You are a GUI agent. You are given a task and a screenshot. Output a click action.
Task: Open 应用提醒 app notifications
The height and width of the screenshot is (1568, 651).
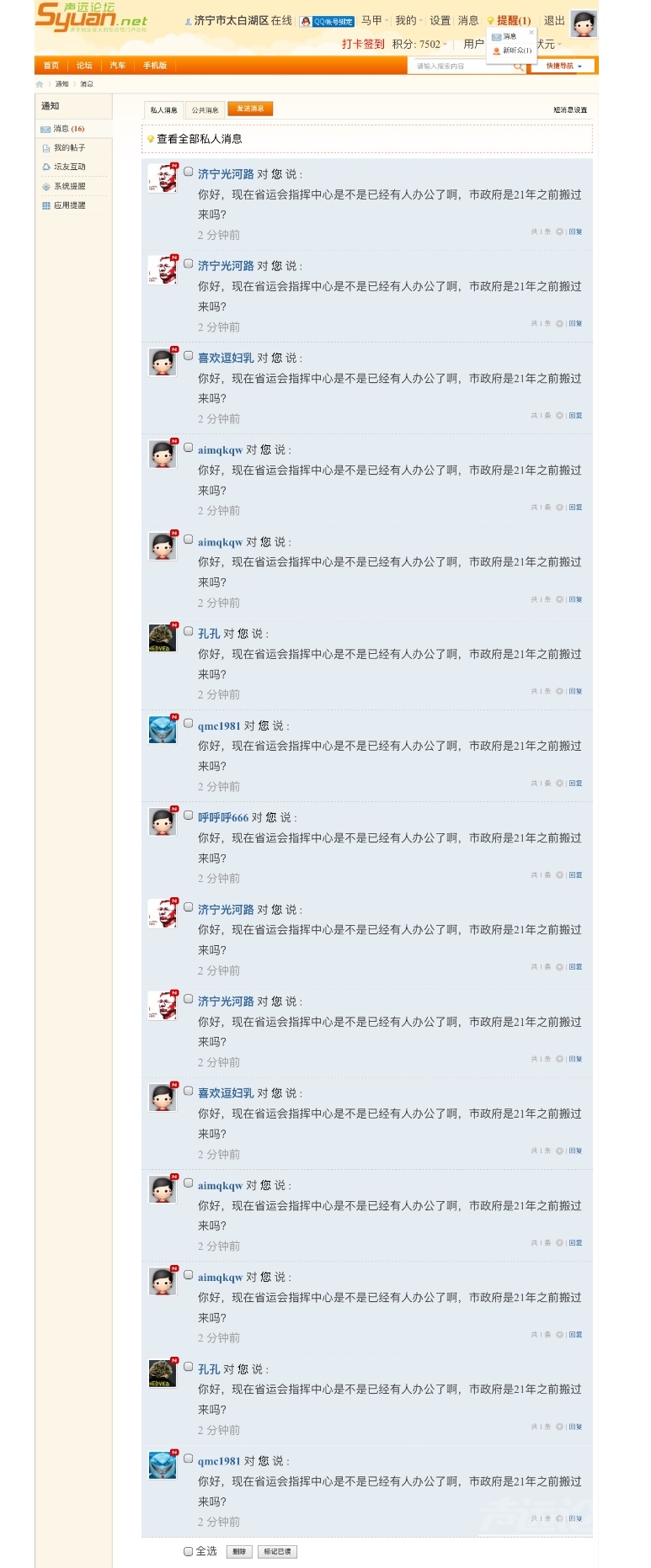click(x=45, y=205)
